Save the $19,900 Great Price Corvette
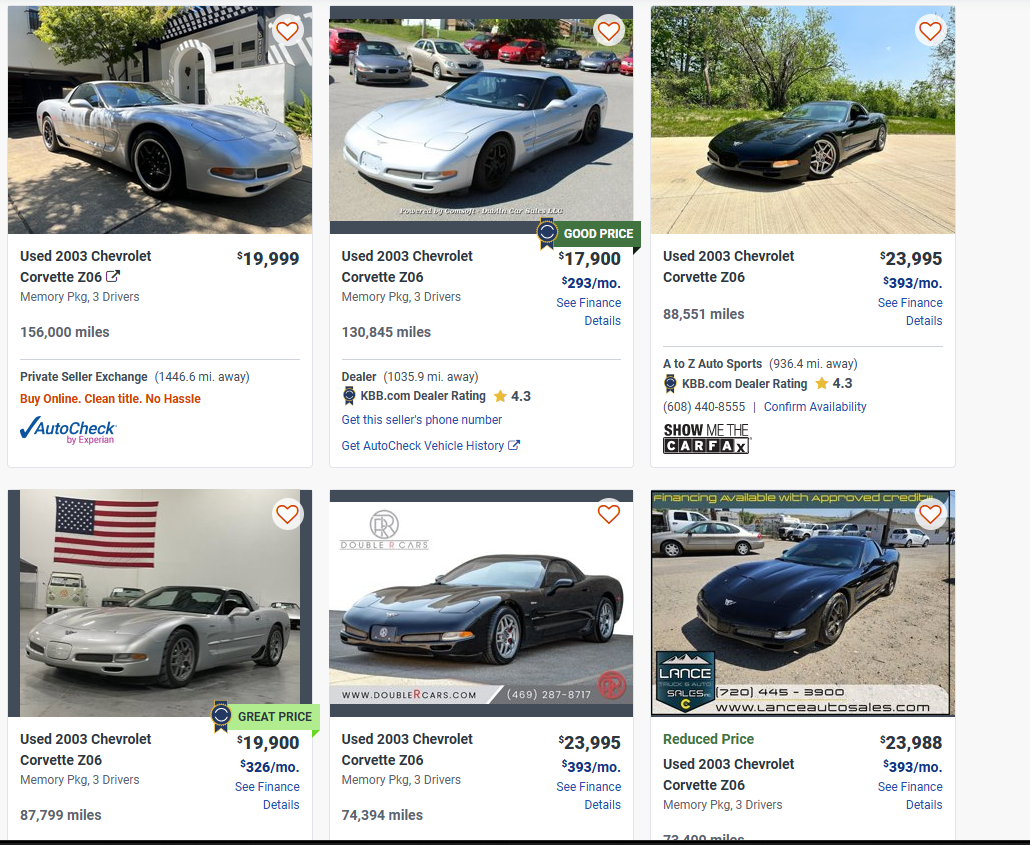 tap(287, 514)
